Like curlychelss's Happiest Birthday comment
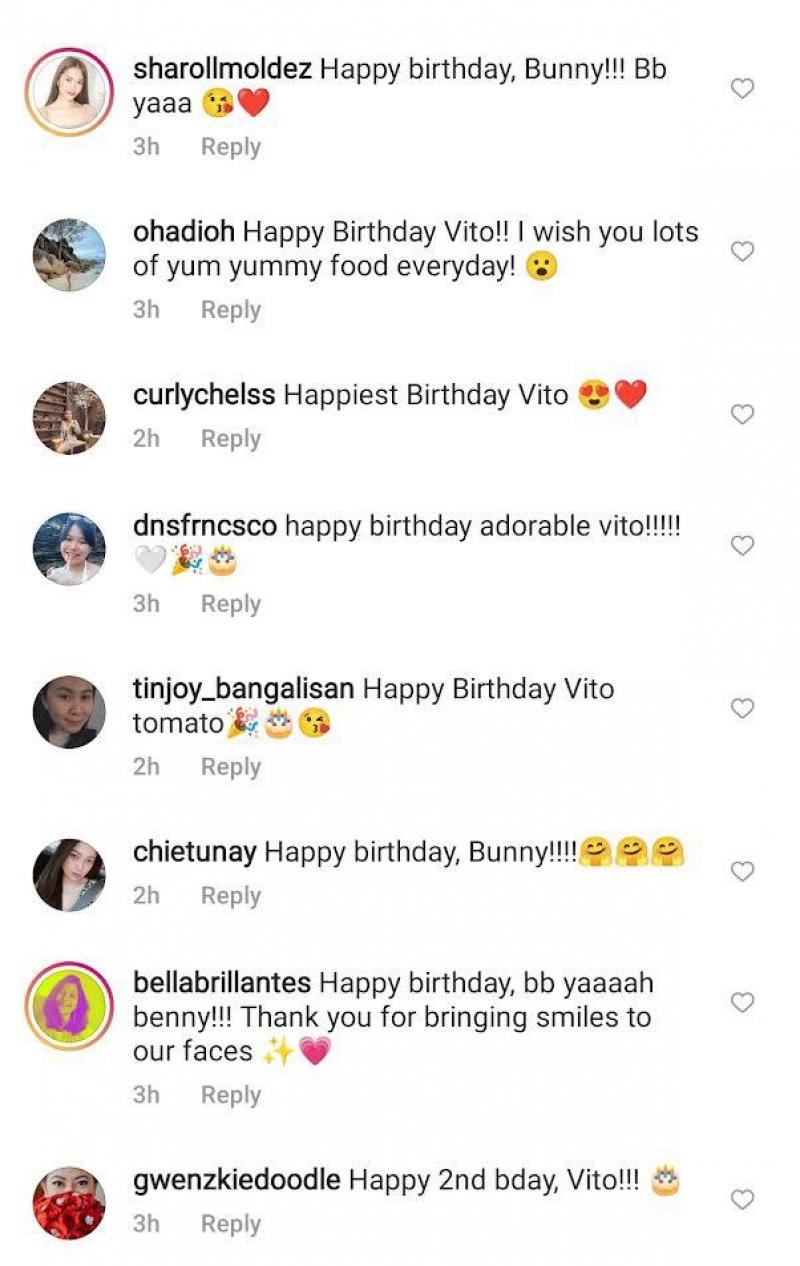The height and width of the screenshot is (1266, 800). coord(742,414)
